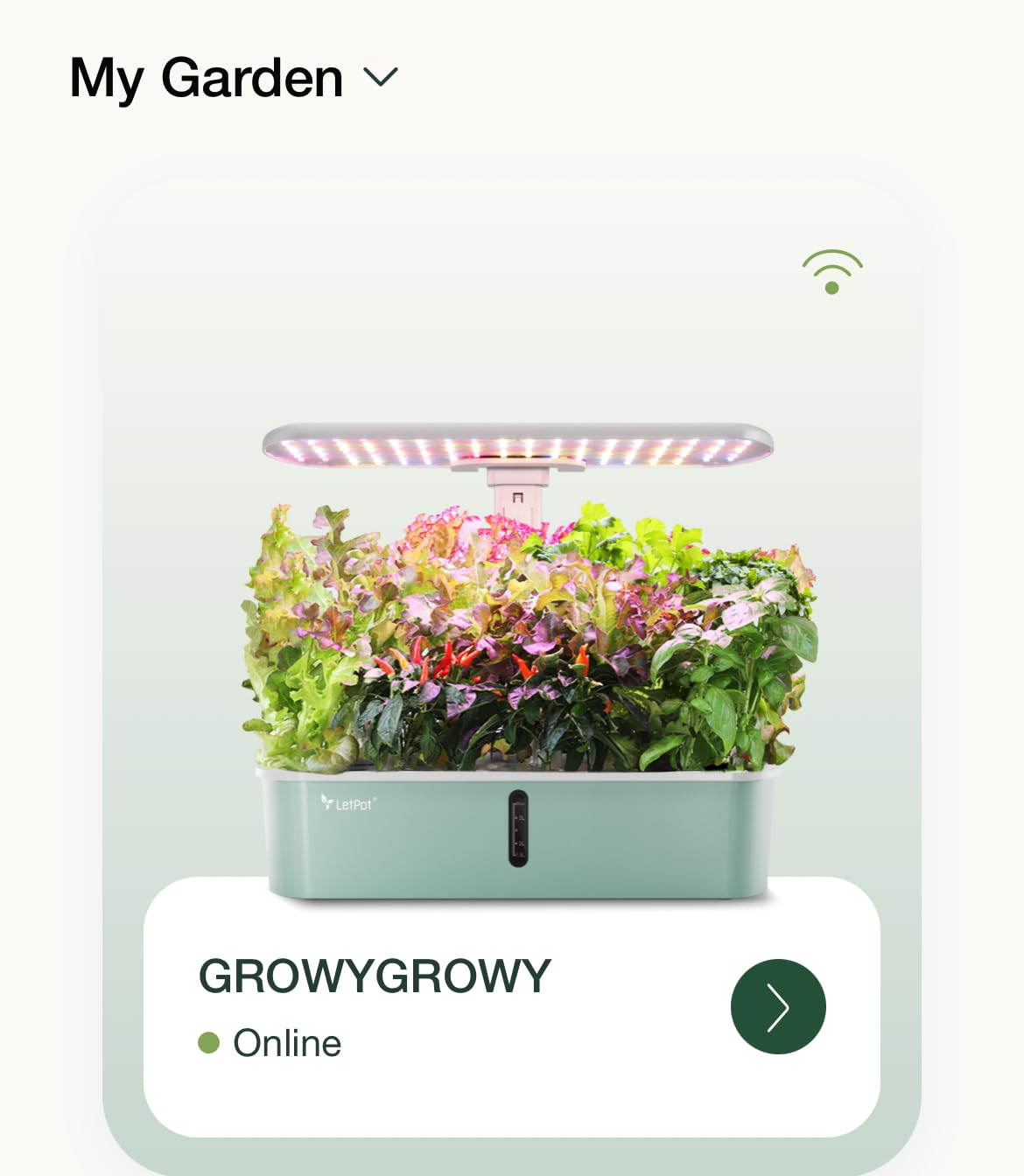Click the Wi-Fi icon's center dot
Image resolution: width=1024 pixels, height=1176 pixels.
832,287
